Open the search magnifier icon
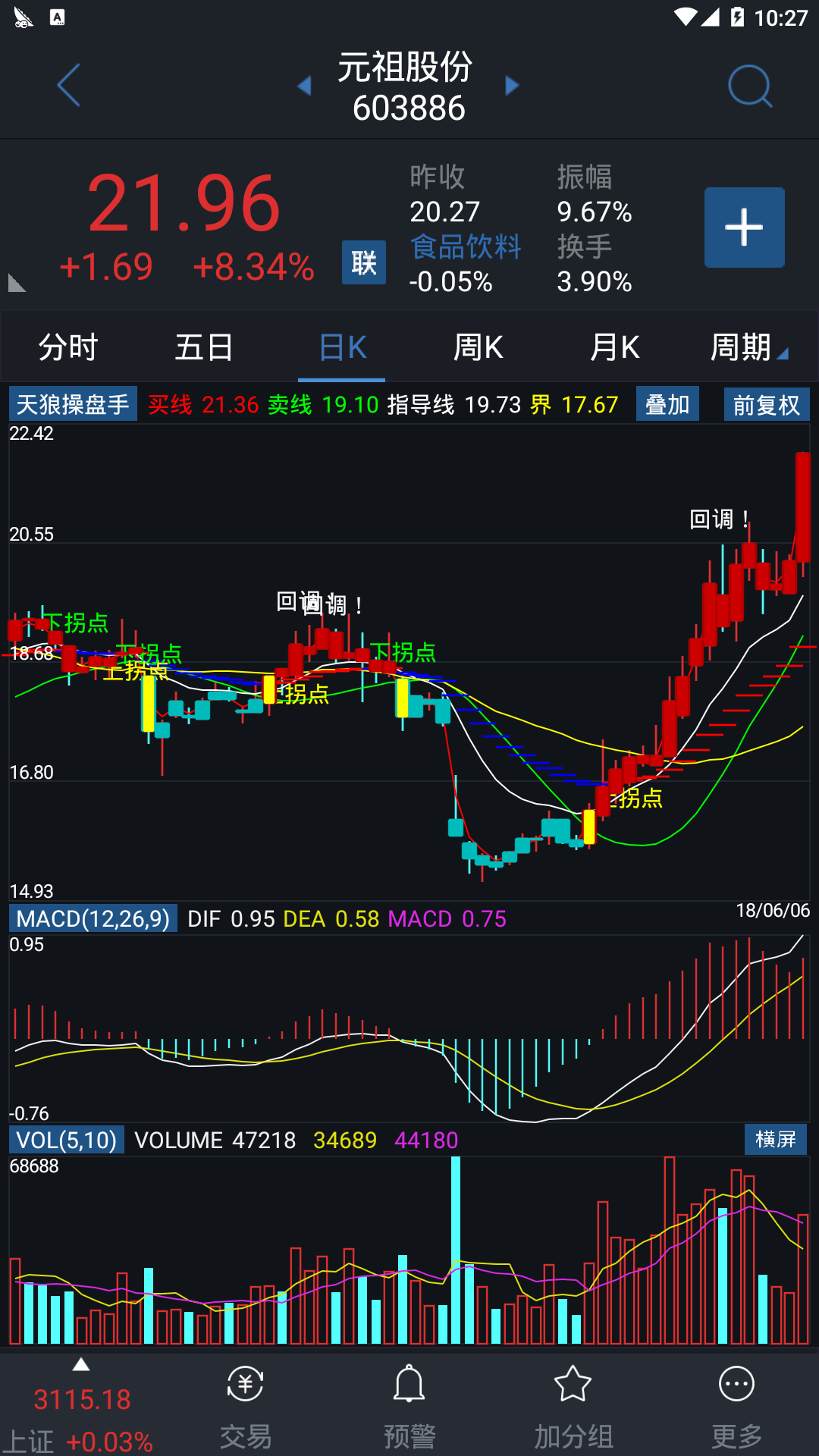This screenshot has width=819, height=1456. (749, 86)
